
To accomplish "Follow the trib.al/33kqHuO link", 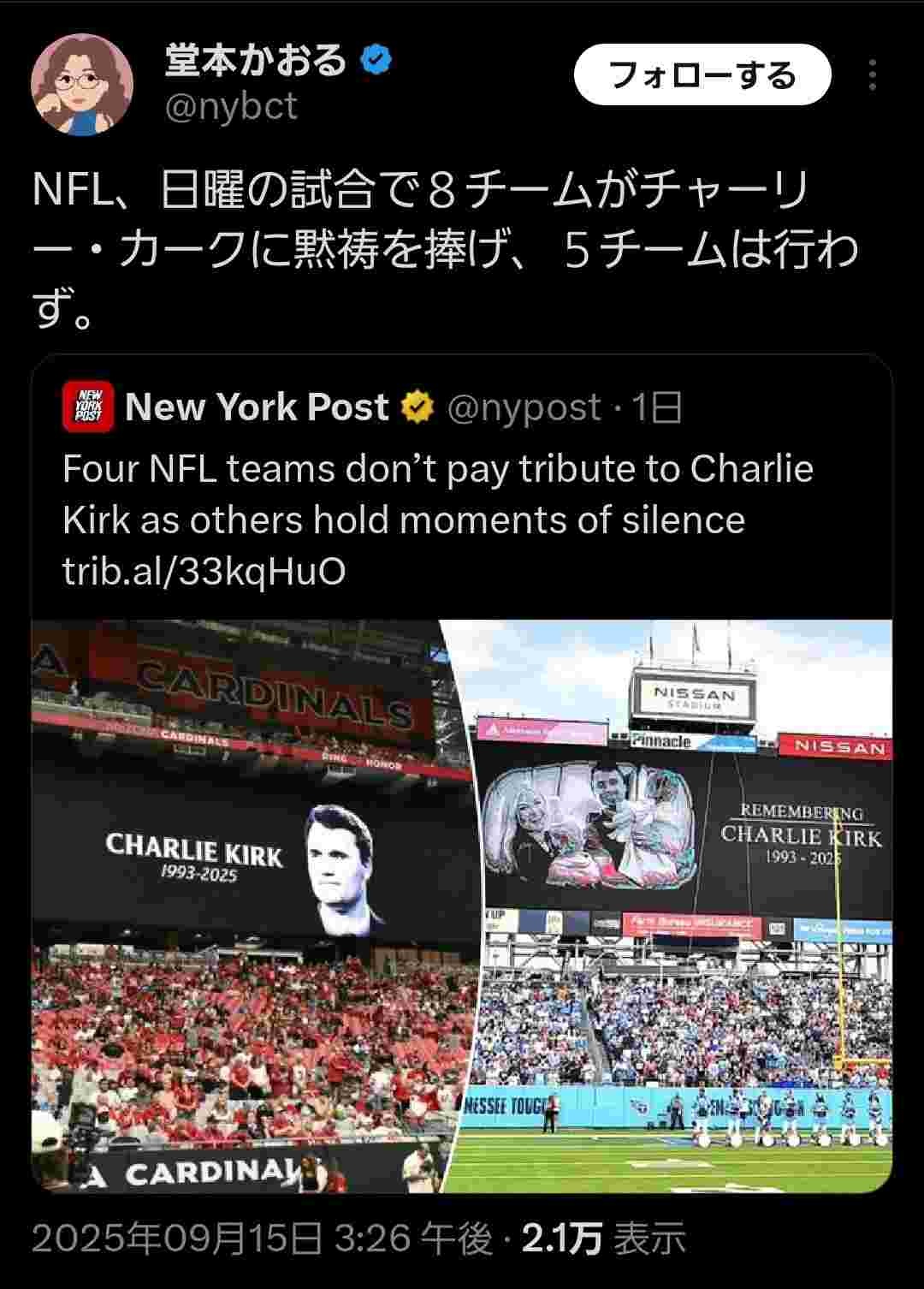I will point(204,572).
